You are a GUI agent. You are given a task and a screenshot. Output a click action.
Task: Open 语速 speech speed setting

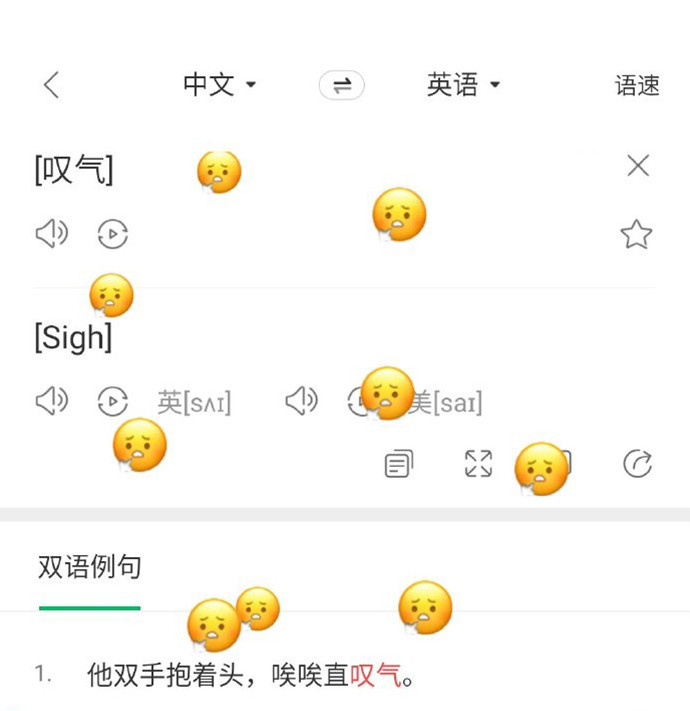point(637,86)
